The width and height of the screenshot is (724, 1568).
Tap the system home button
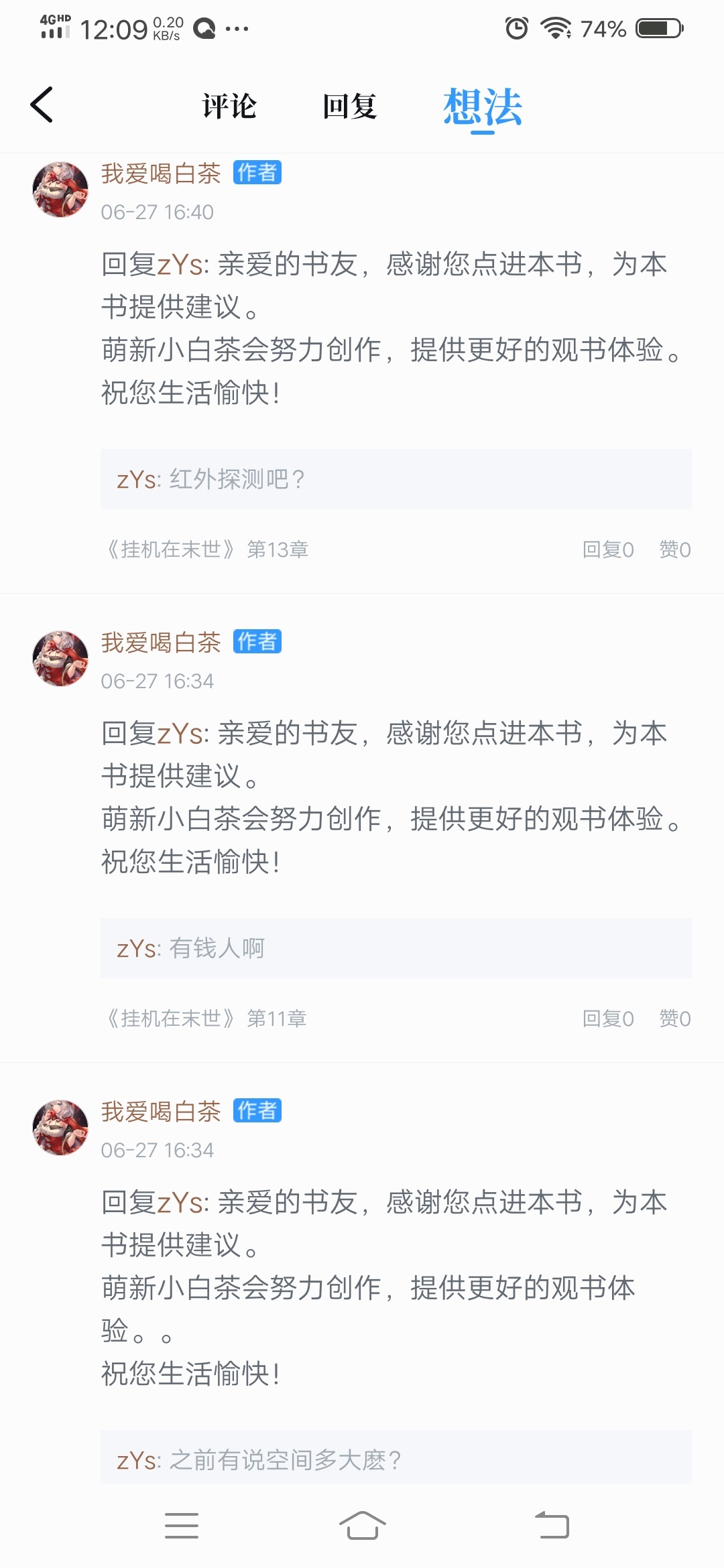362,1526
